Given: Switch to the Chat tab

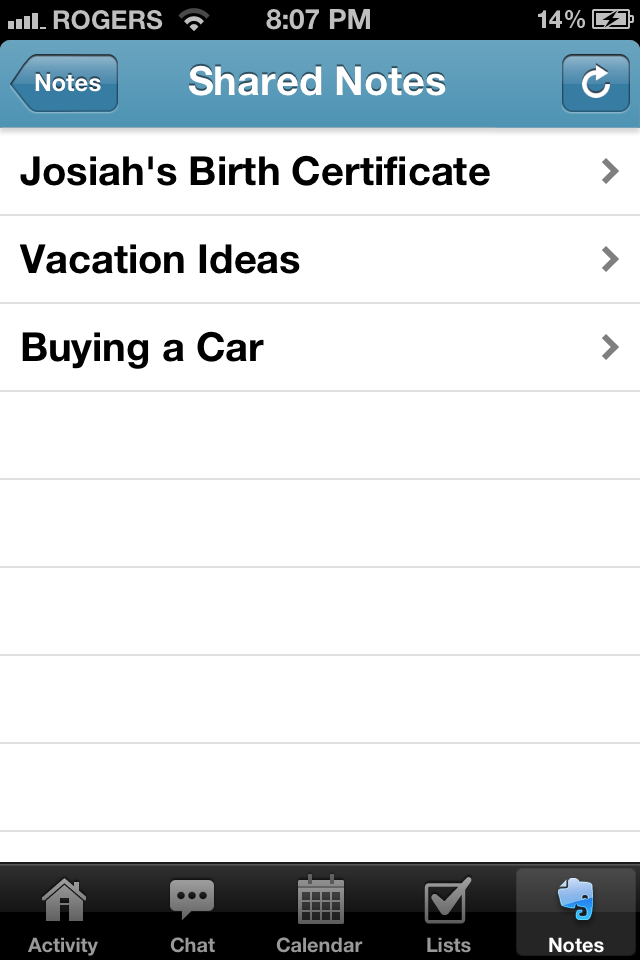Looking at the screenshot, I should tap(192, 913).
